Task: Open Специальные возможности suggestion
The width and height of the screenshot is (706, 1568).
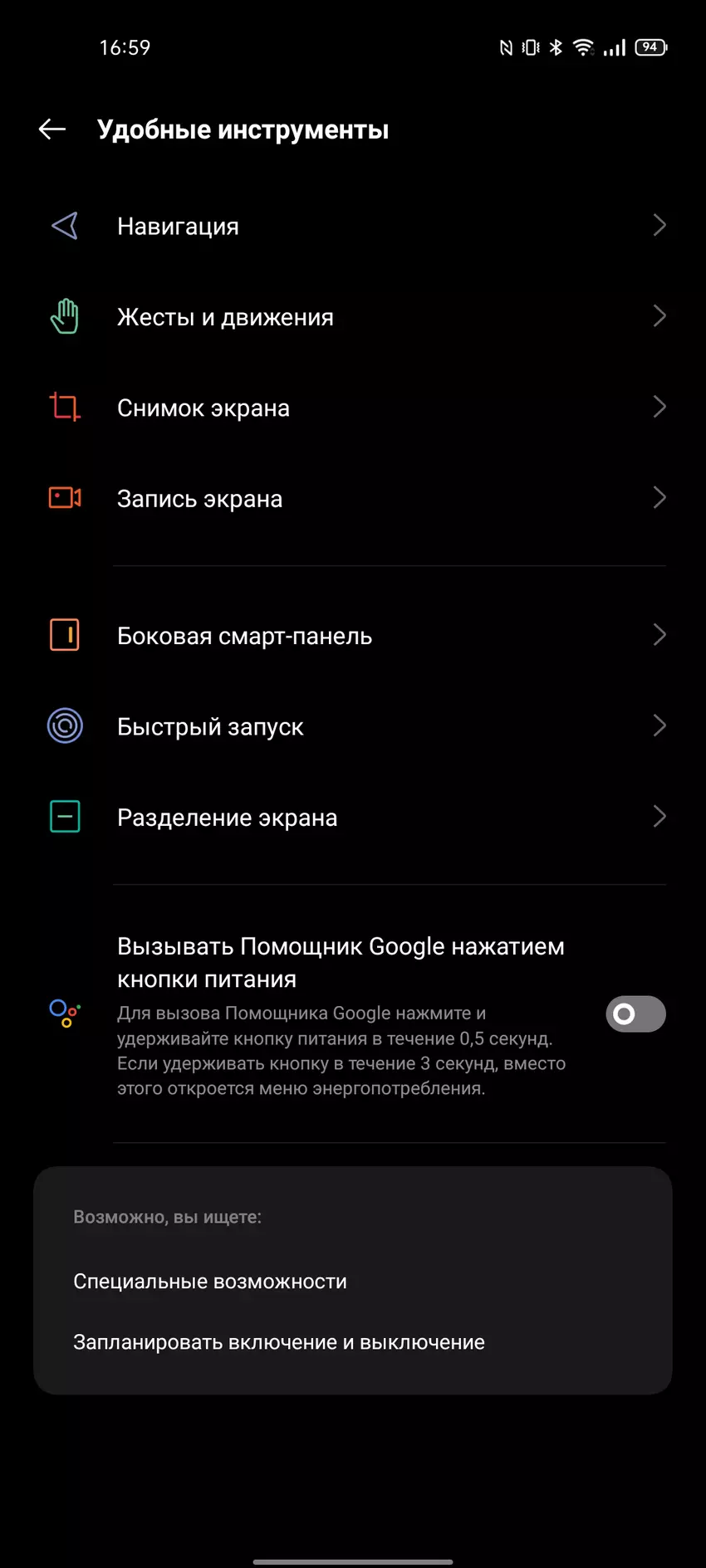Action: (210, 1281)
